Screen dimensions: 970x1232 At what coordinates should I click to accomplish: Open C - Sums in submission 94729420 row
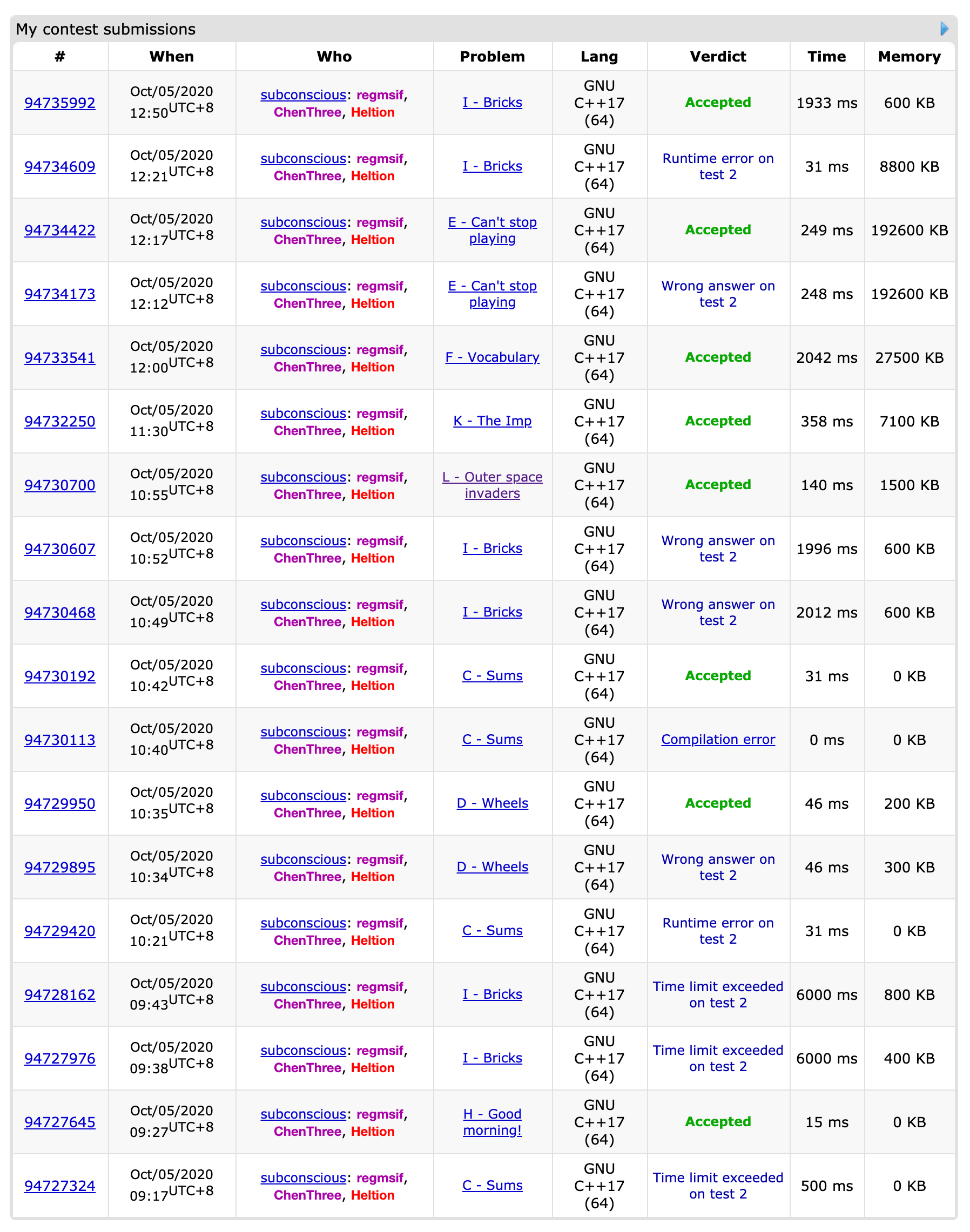492,931
